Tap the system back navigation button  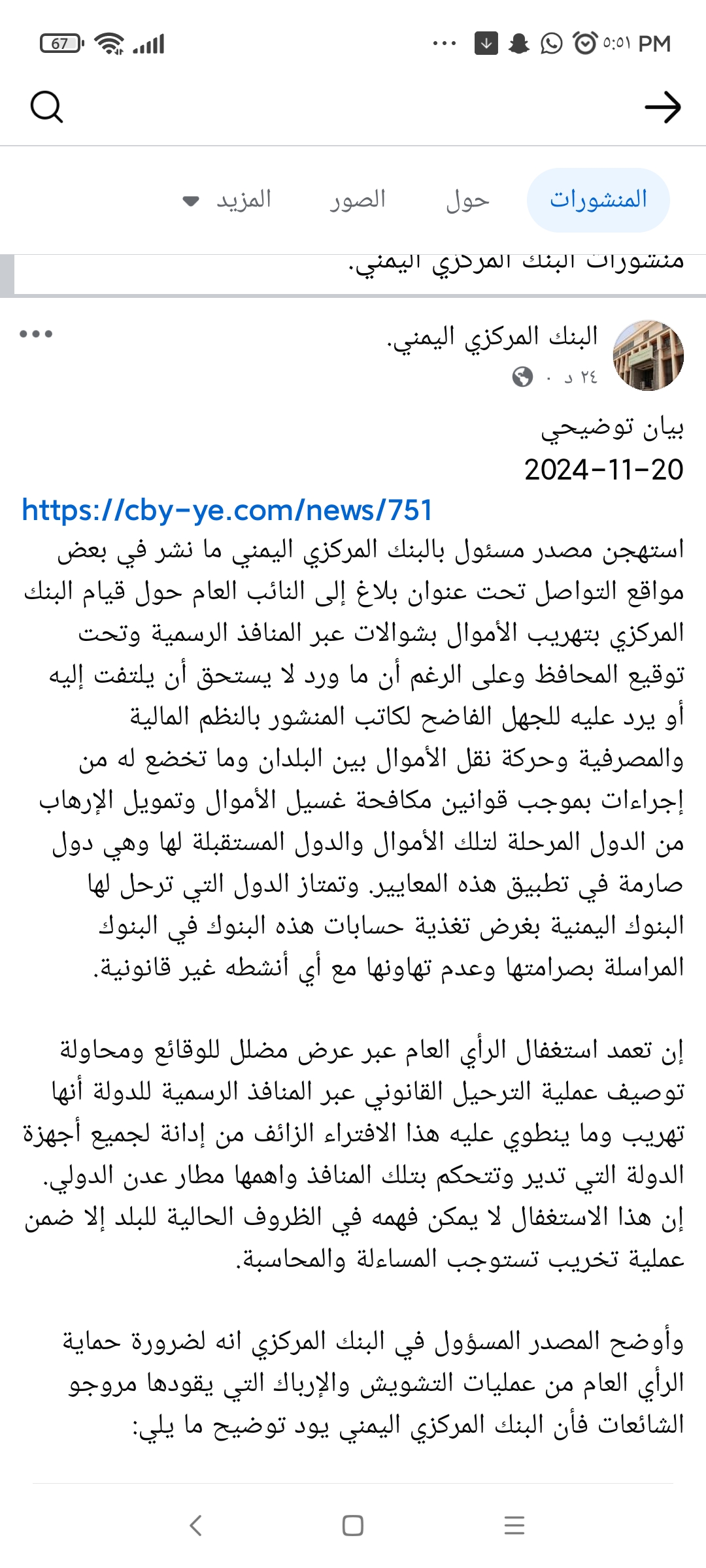(x=195, y=1526)
